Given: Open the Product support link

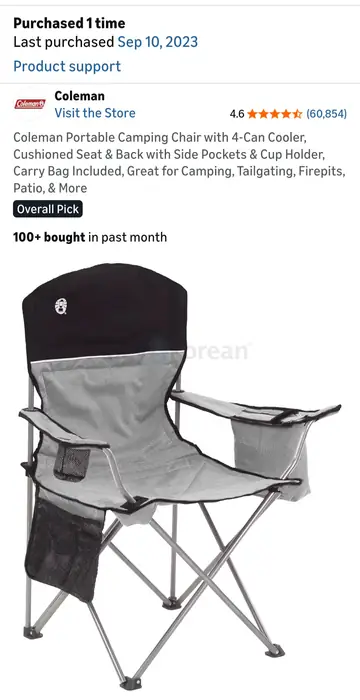Looking at the screenshot, I should (x=67, y=66).
